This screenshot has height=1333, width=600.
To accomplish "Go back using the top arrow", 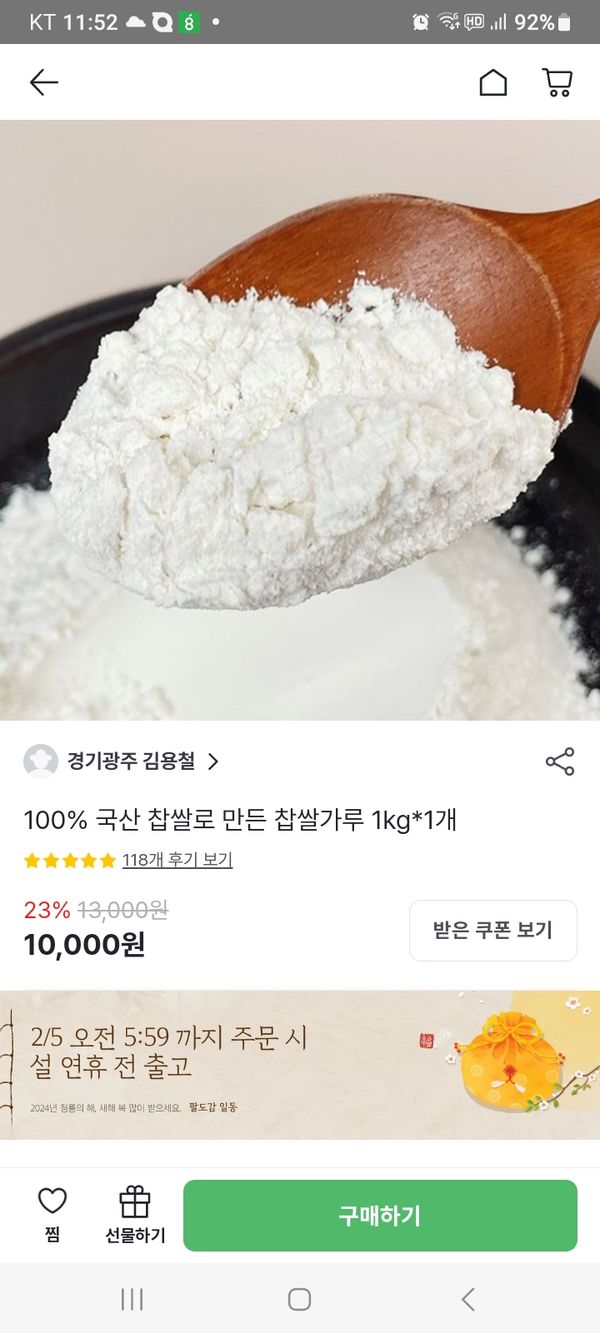I will pos(44,83).
